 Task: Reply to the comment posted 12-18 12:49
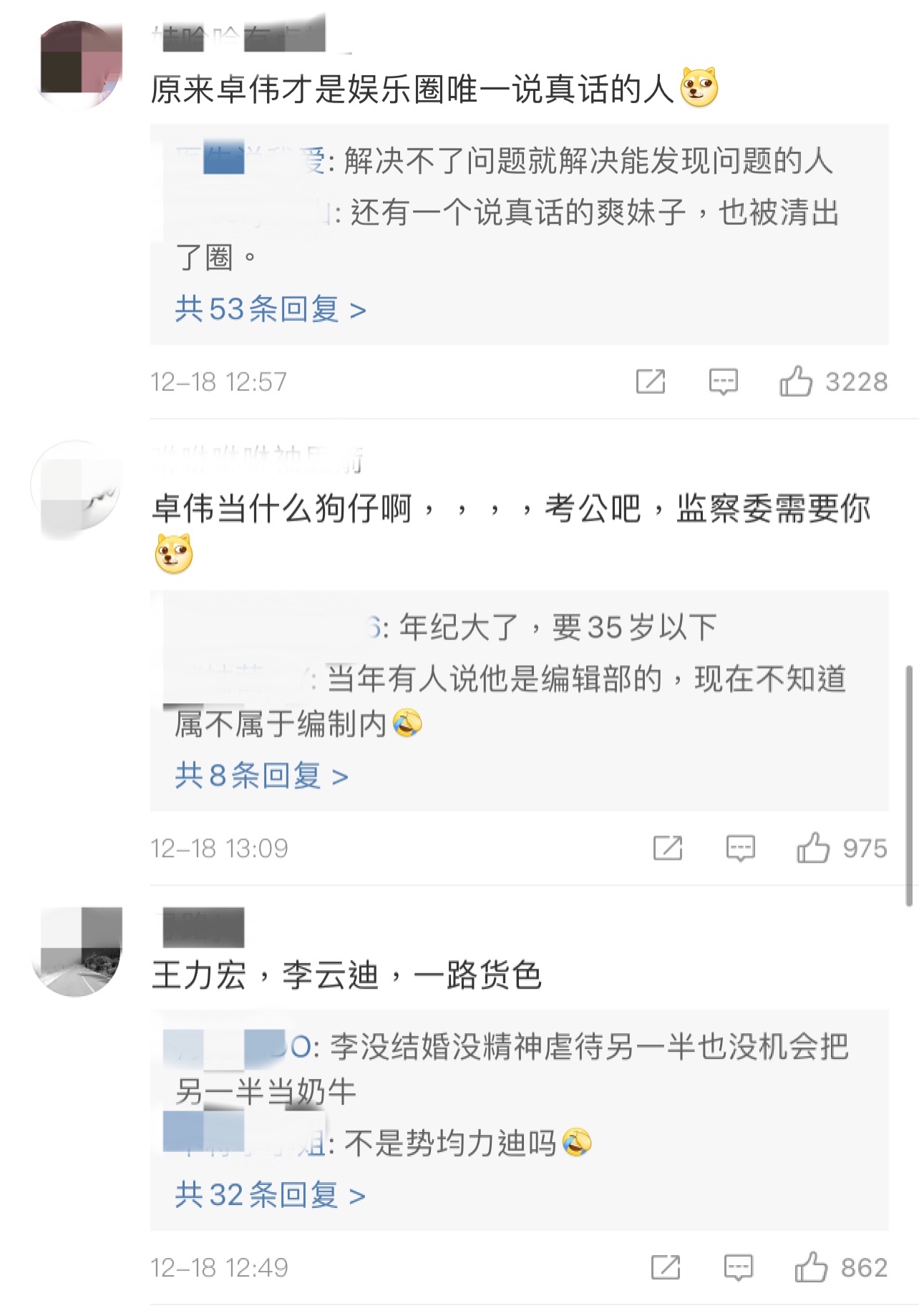pos(738,1267)
